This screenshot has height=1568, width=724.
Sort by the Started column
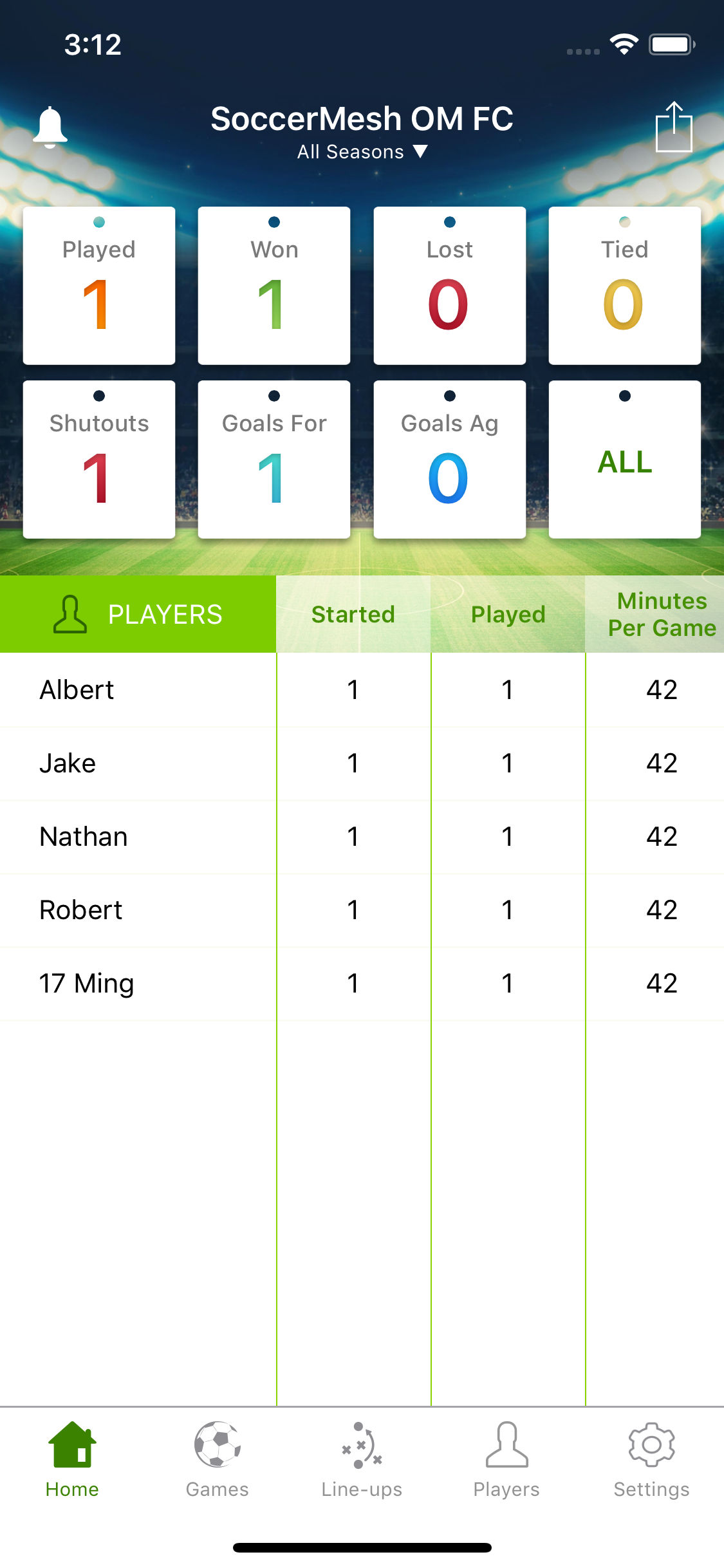coord(353,614)
